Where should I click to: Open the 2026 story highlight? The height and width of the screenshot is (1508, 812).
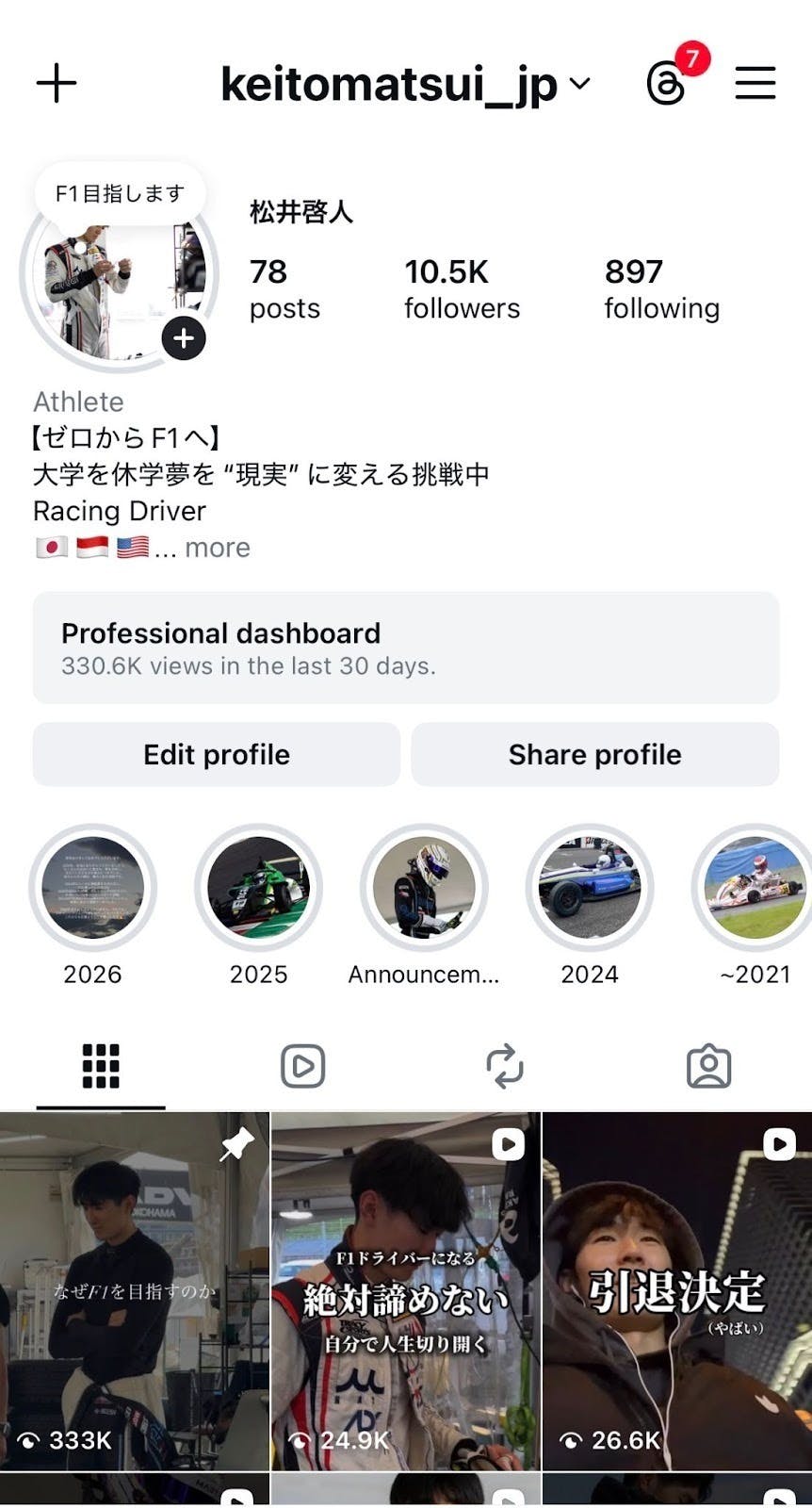click(x=93, y=888)
